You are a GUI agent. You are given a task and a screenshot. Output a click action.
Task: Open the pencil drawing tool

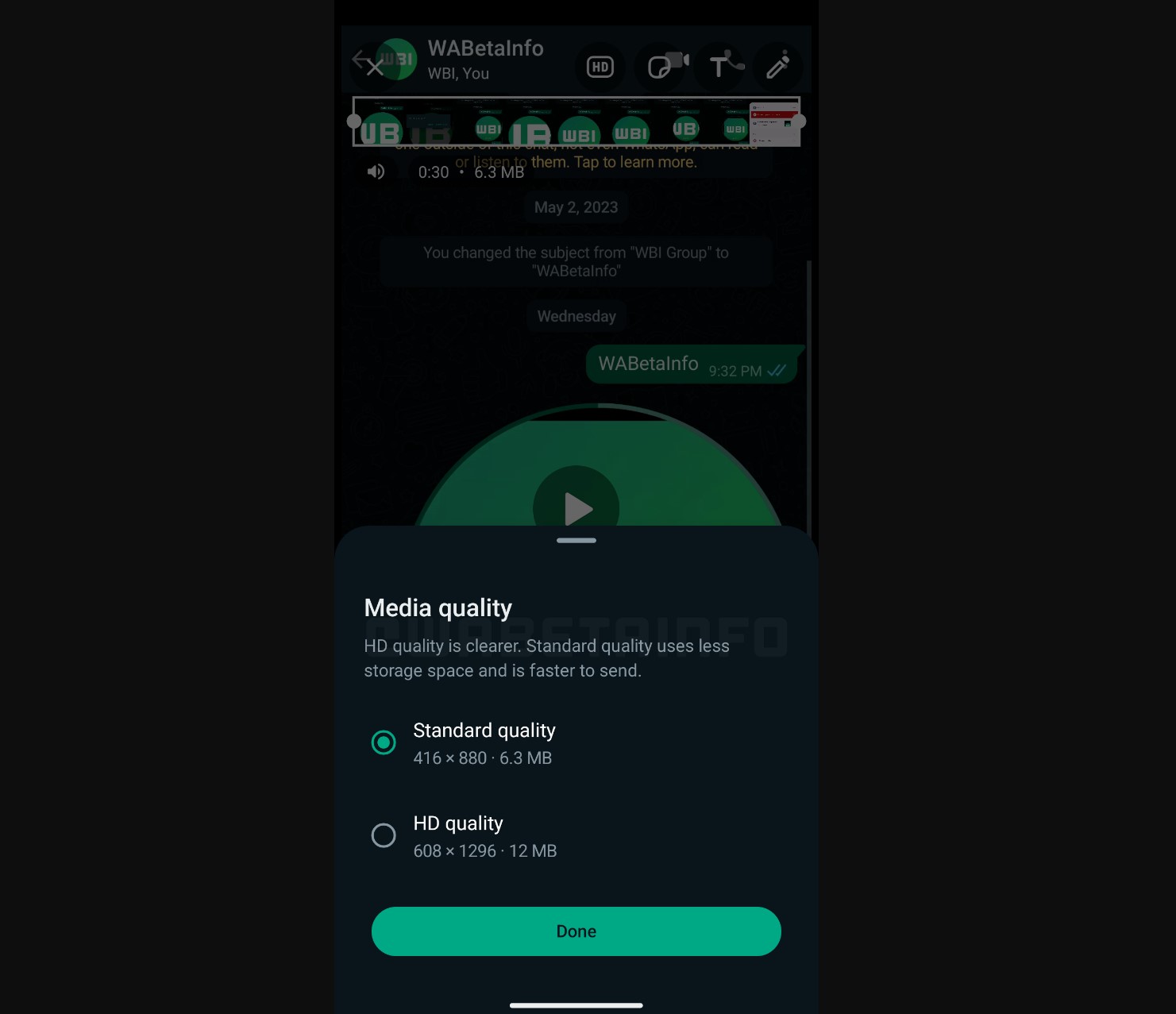[x=777, y=67]
